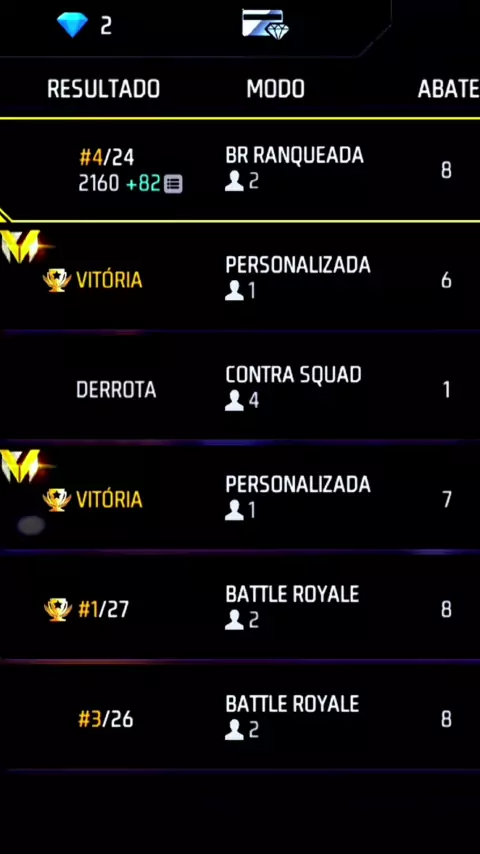Open Battle Royale match ranked #1/27

[240, 607]
